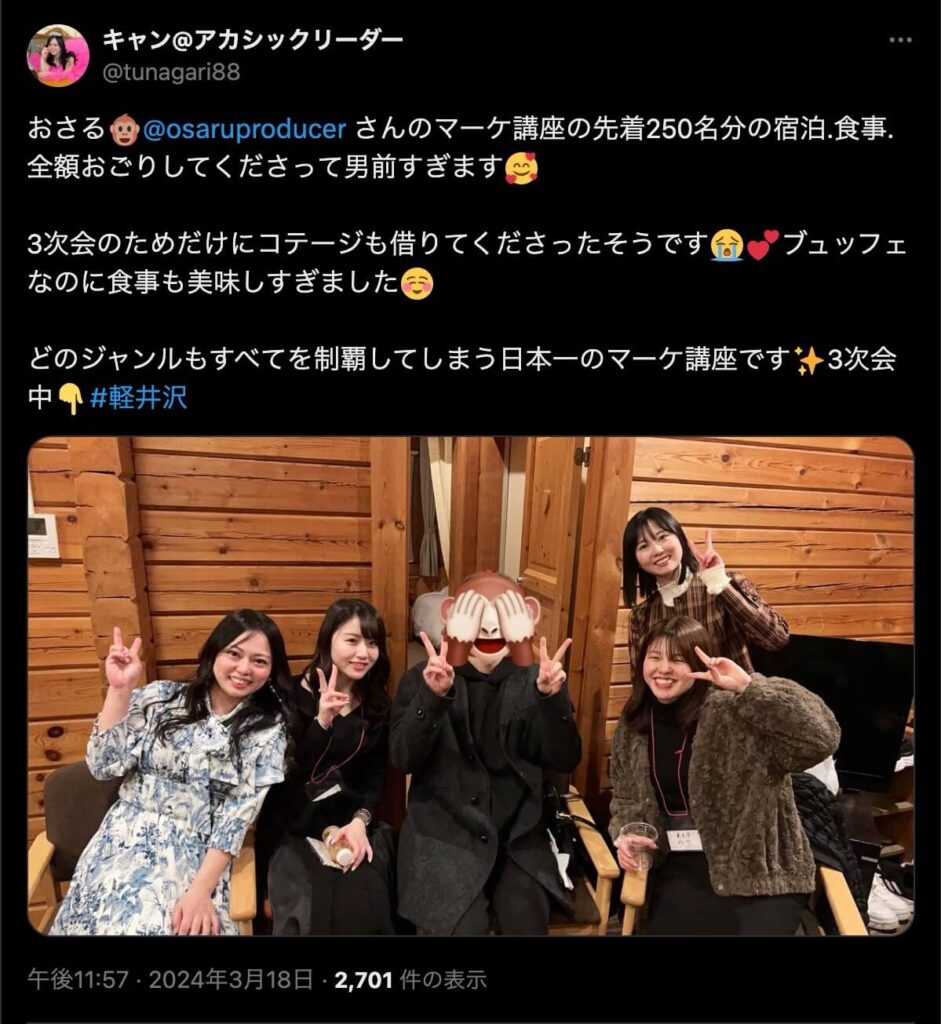Open the #軽井沢 hashtag
The height and width of the screenshot is (1024, 941).
tap(138, 398)
